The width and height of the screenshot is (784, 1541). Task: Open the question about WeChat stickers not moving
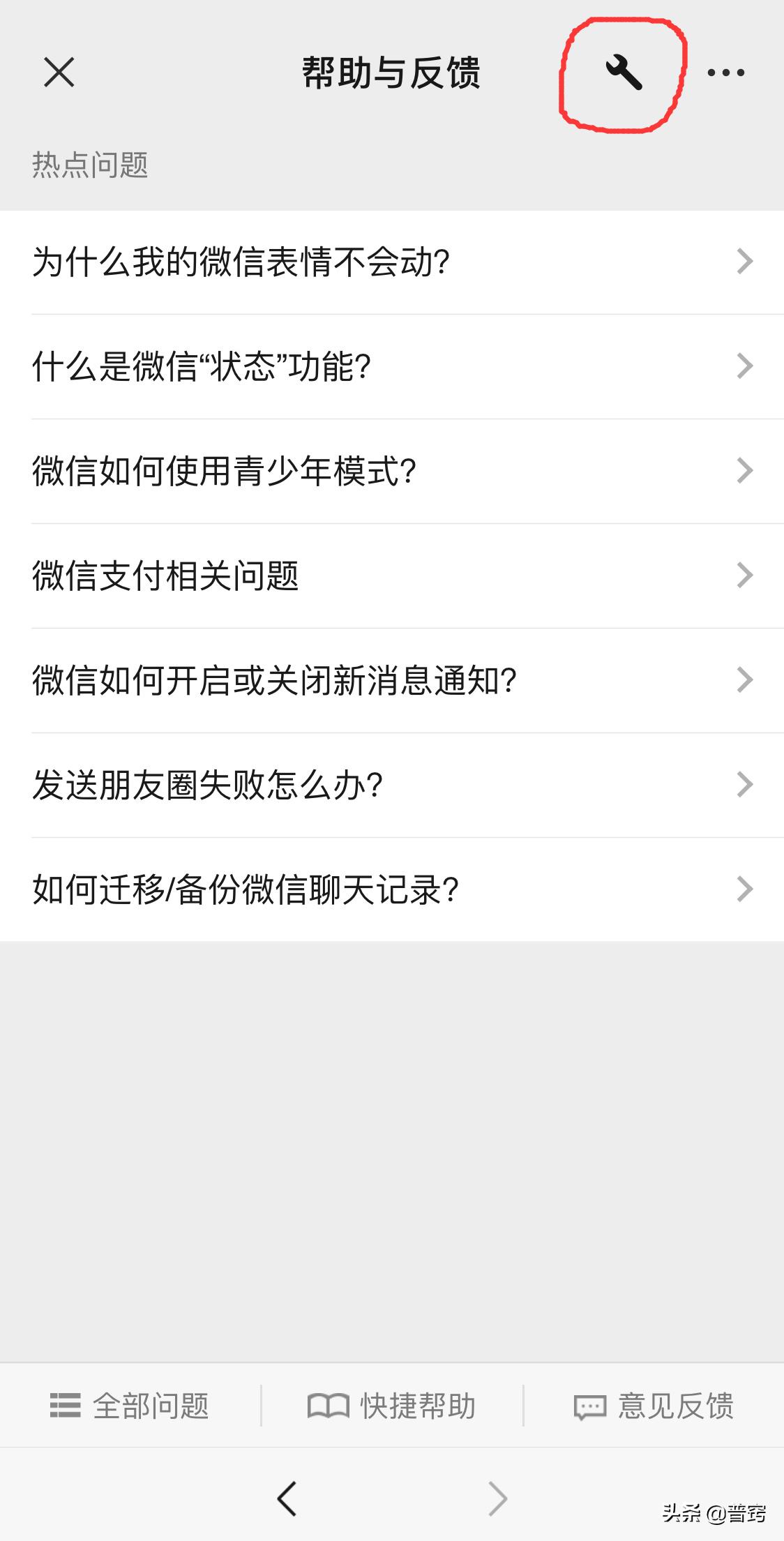243,261
